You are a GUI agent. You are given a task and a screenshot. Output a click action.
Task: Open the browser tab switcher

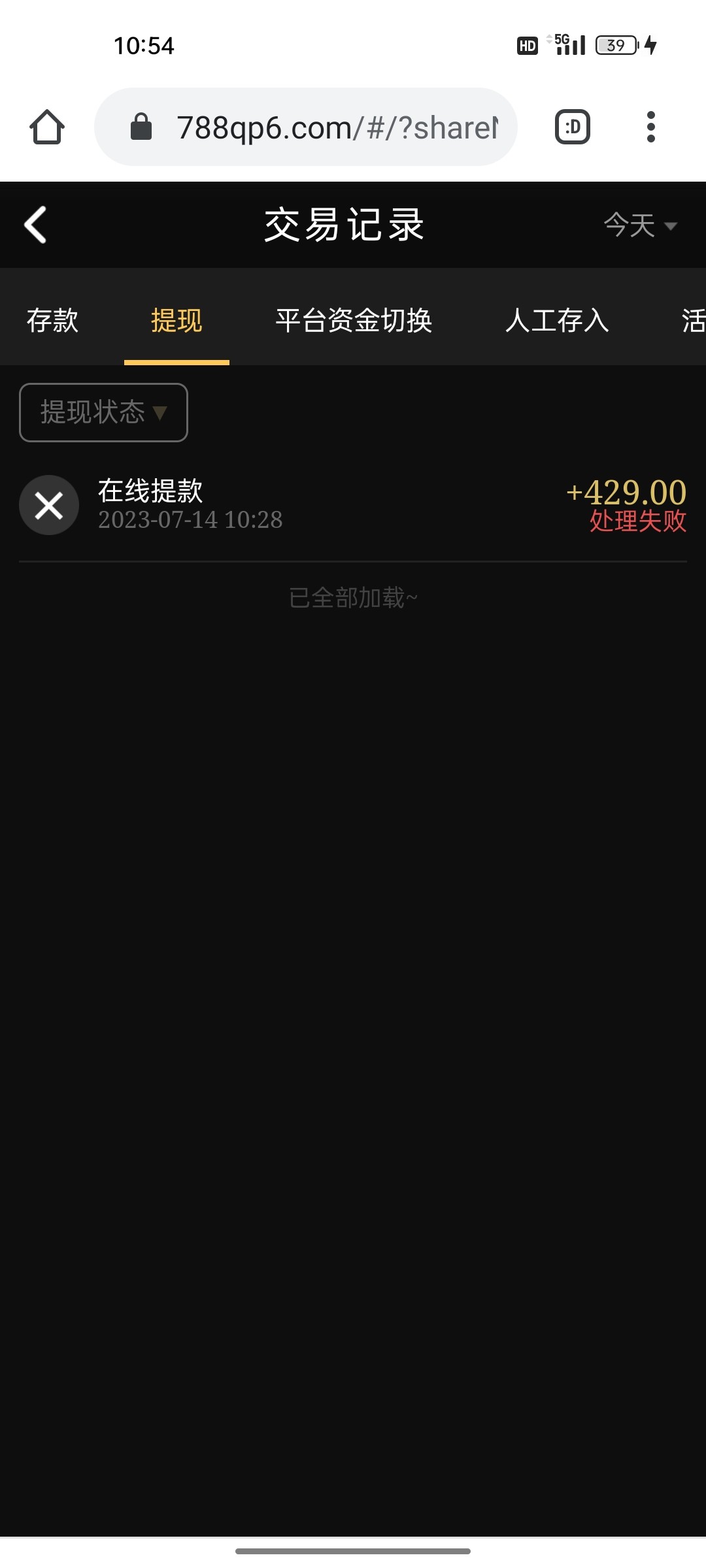[x=573, y=127]
